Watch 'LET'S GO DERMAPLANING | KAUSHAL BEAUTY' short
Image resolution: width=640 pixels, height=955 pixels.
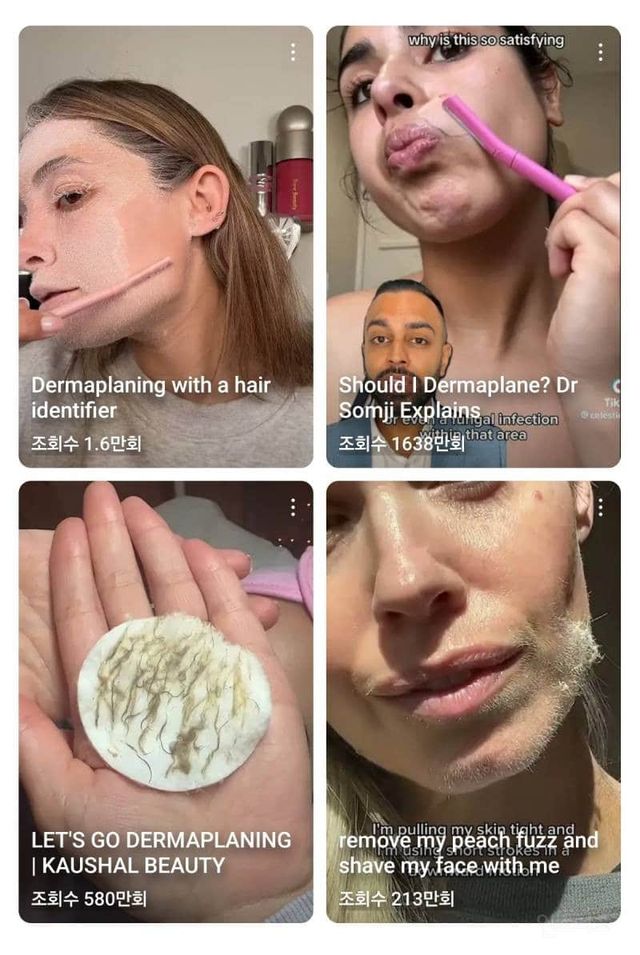(x=165, y=700)
